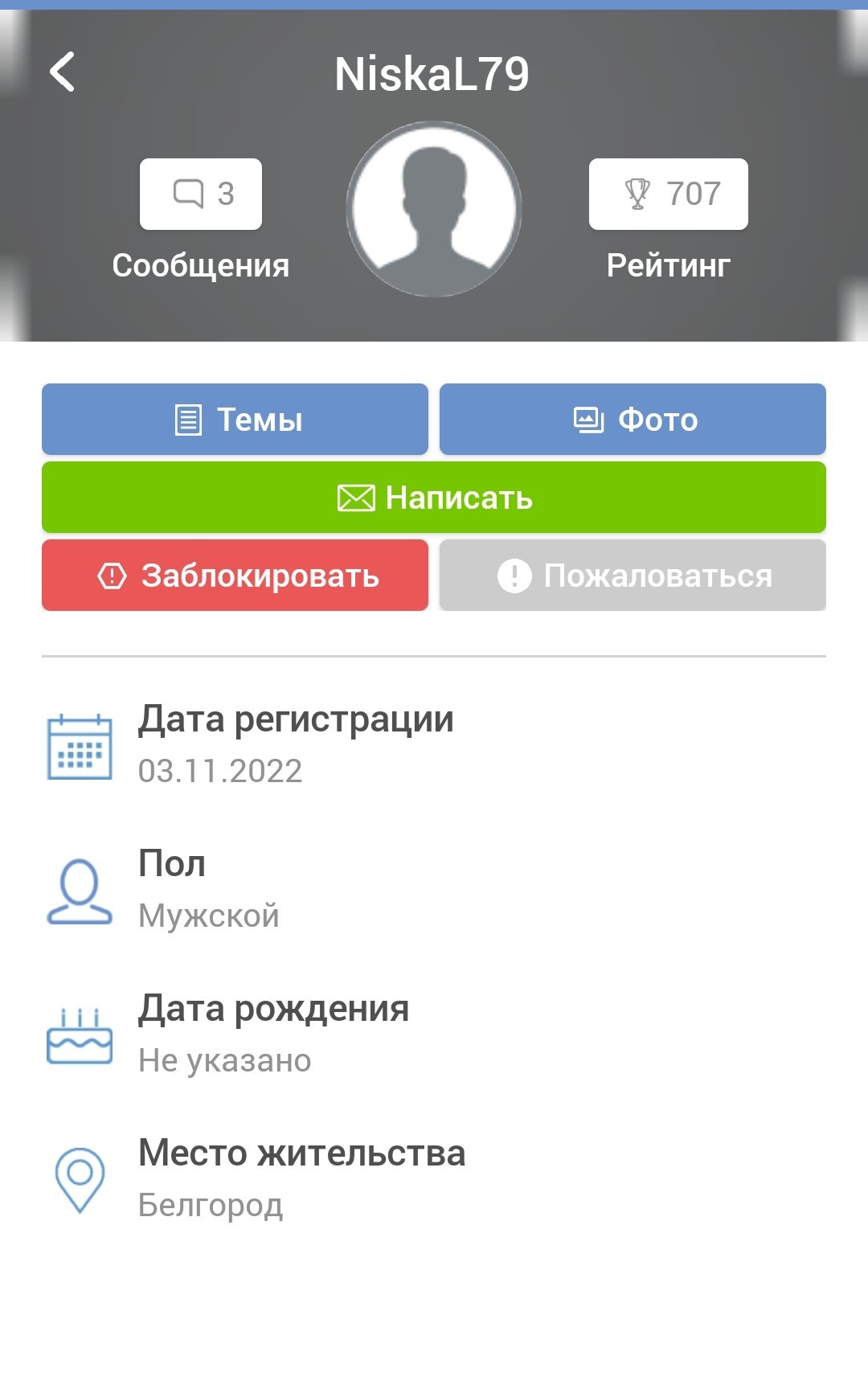Viewport: 868px width, 1389px height.
Task: Tap Написать to message the user
Action: 434,497
